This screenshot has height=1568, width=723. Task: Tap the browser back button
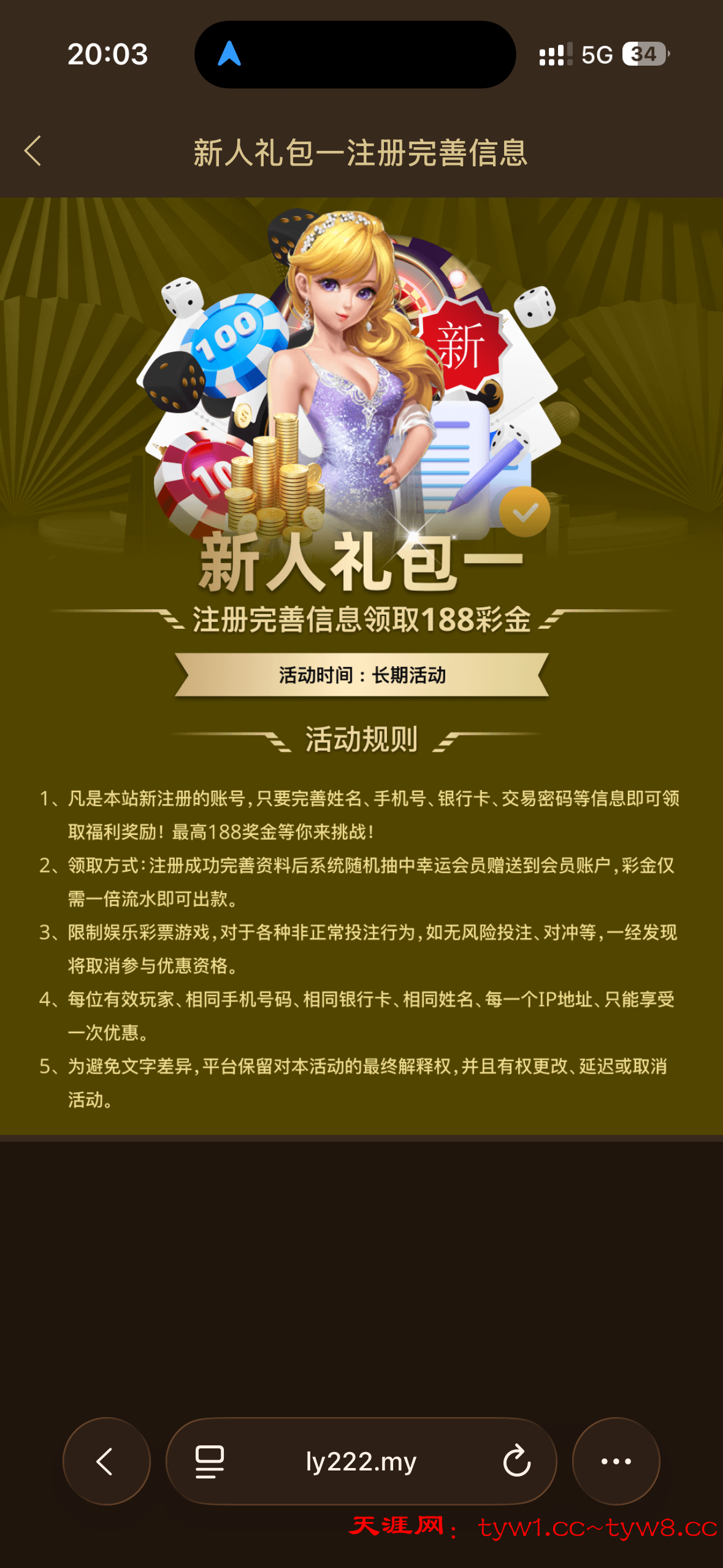[106, 1461]
